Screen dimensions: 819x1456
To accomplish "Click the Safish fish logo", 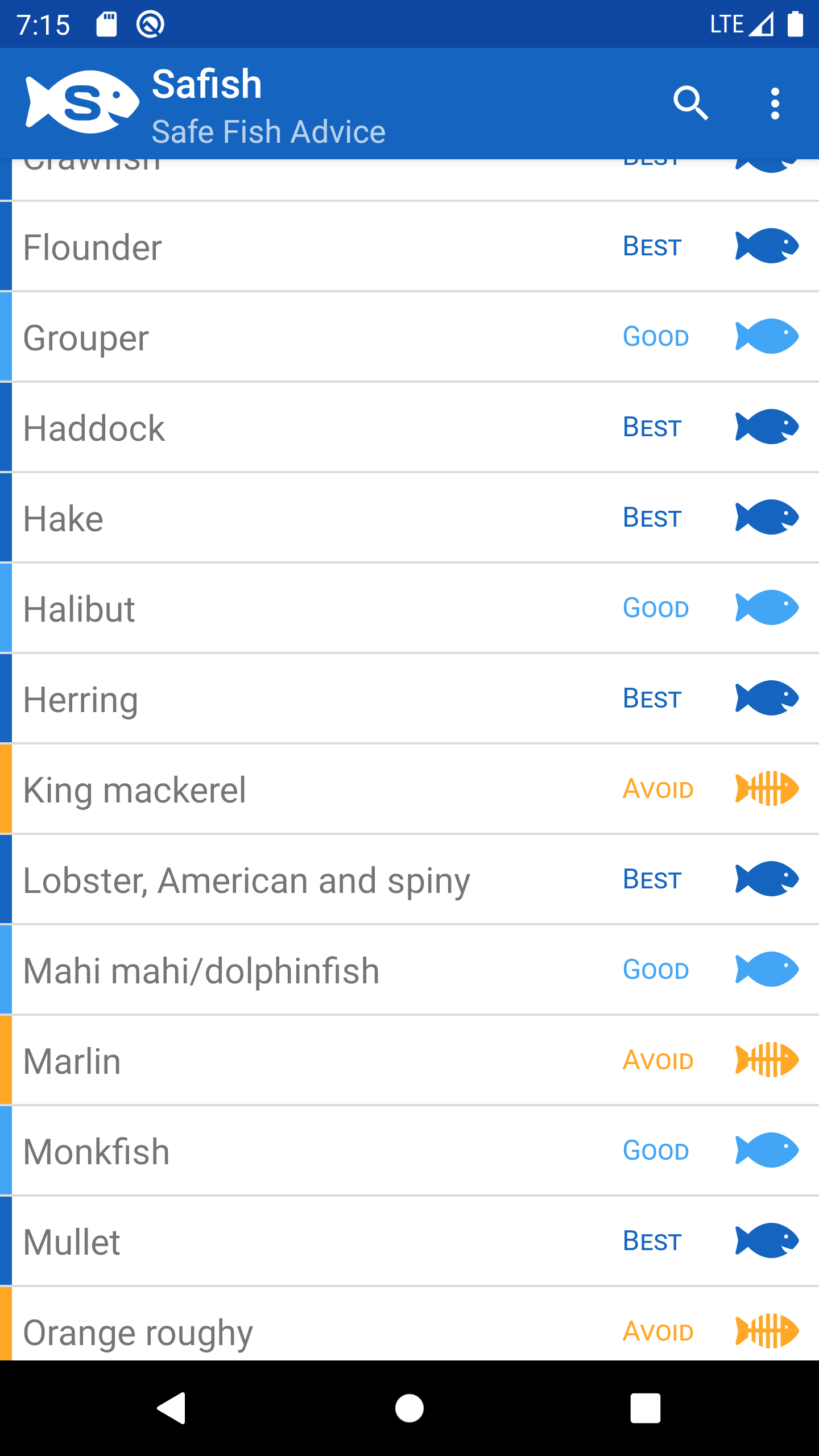I will pyautogui.click(x=82, y=102).
